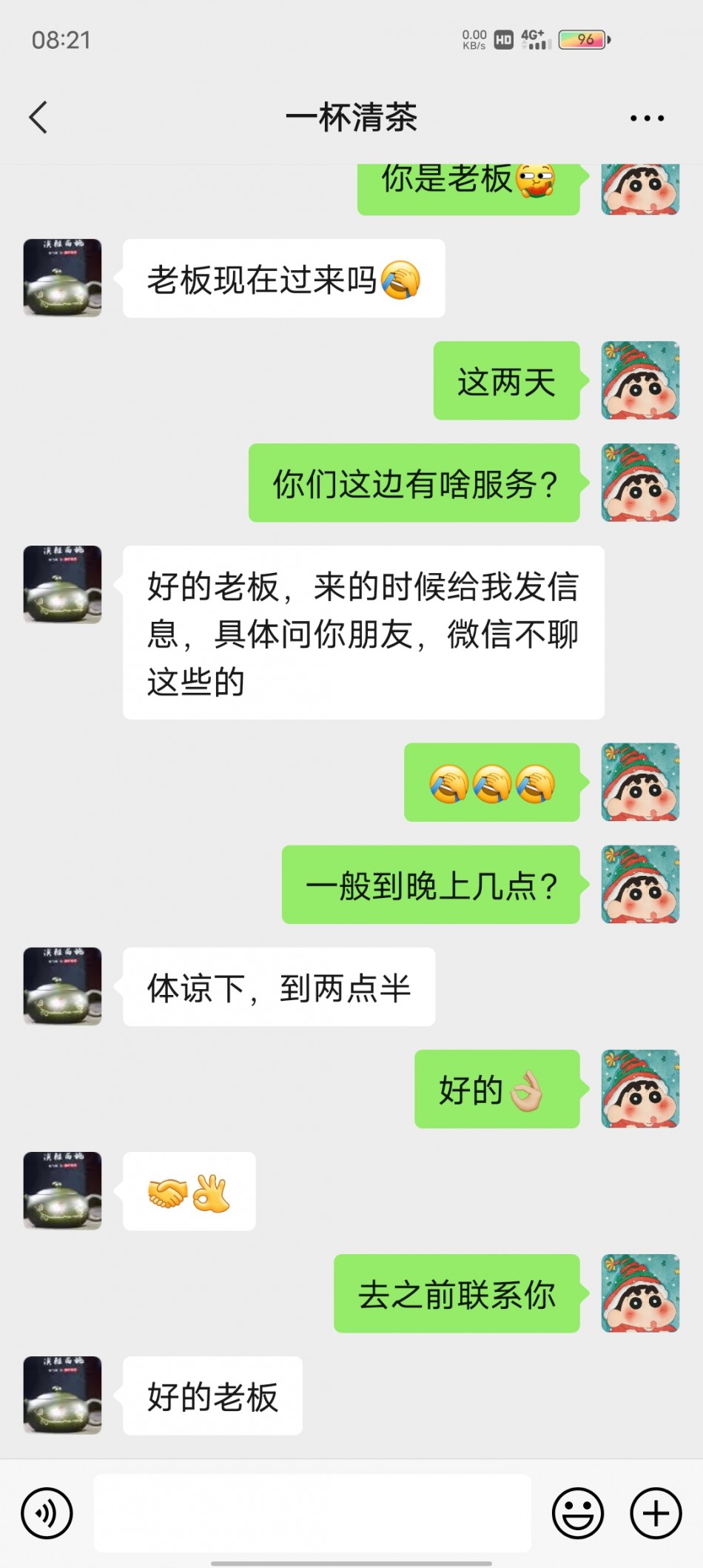Go back to the chat list
The height and width of the screenshot is (1568, 703).
pos(38,118)
